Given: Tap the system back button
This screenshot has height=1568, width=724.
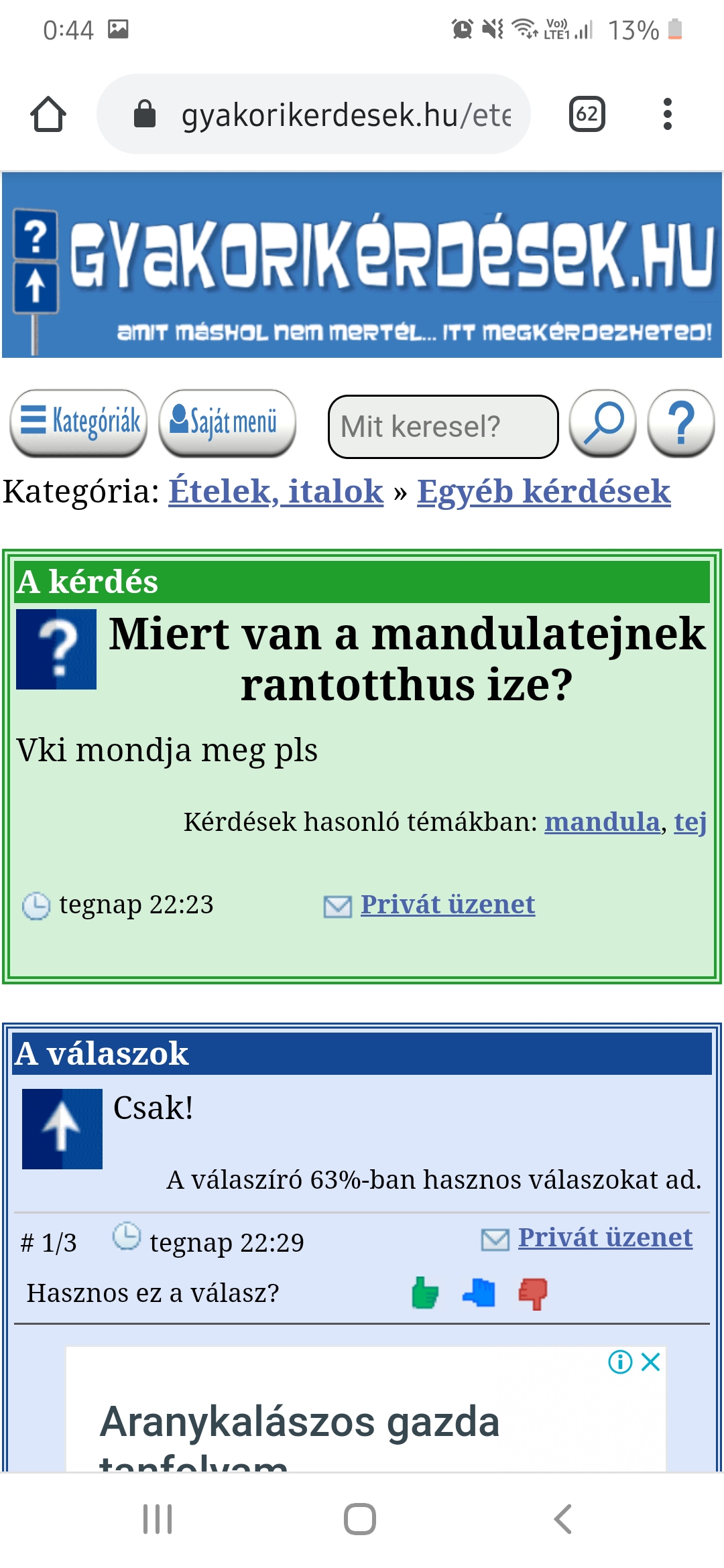Looking at the screenshot, I should 563,1519.
